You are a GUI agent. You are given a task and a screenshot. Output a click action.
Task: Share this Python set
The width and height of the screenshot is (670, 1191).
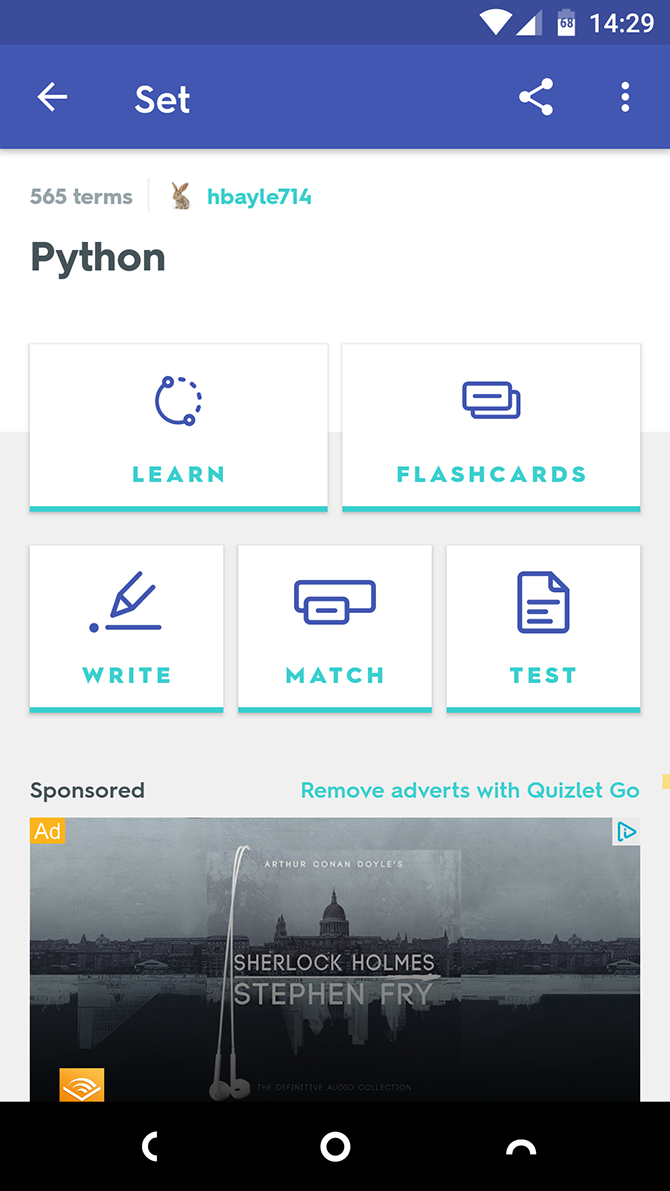pyautogui.click(x=536, y=97)
